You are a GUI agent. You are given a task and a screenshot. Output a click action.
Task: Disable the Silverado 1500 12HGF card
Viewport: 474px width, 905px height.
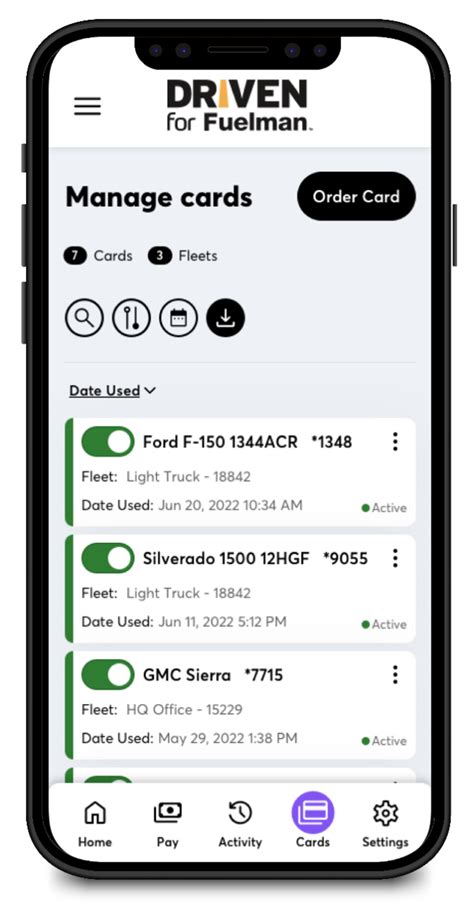point(108,558)
